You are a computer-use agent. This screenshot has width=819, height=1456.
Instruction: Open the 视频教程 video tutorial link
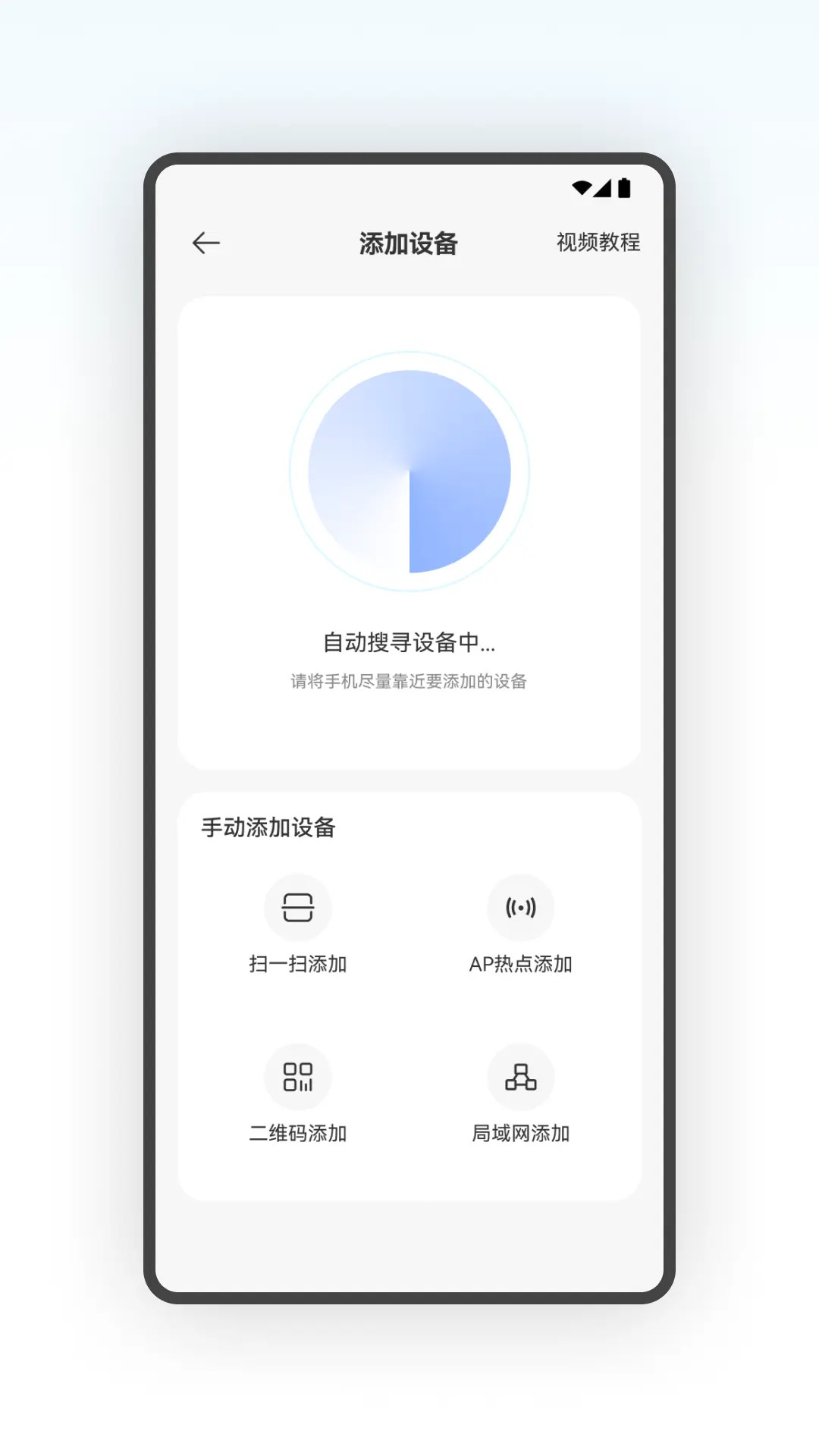tap(598, 243)
